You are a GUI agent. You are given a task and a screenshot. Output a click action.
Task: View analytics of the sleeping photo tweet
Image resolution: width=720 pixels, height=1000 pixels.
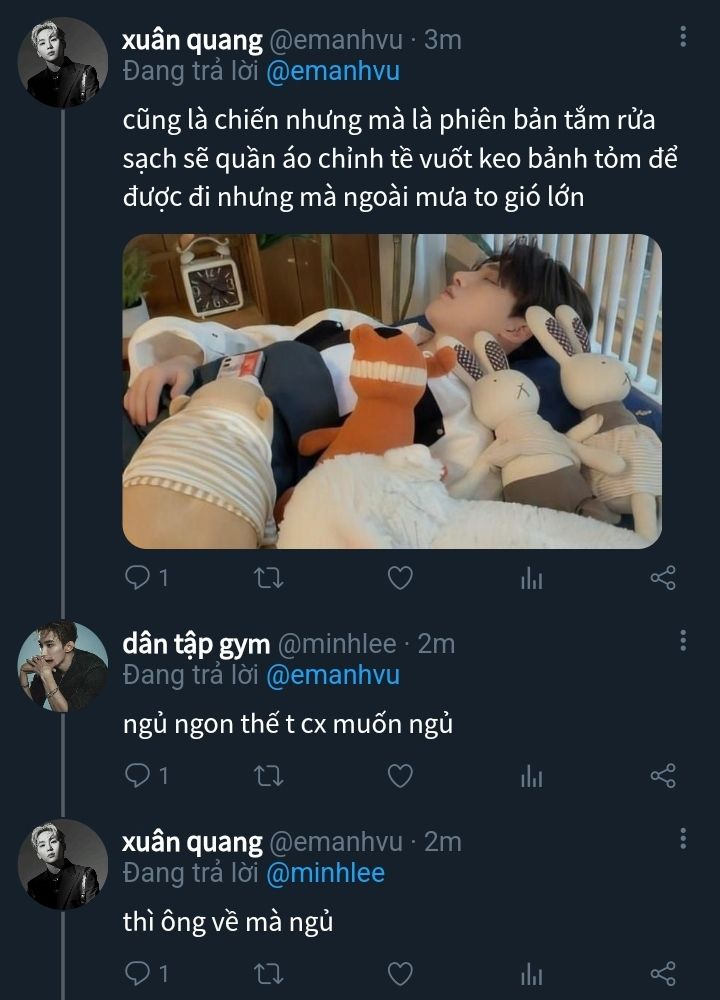pyautogui.click(x=531, y=578)
